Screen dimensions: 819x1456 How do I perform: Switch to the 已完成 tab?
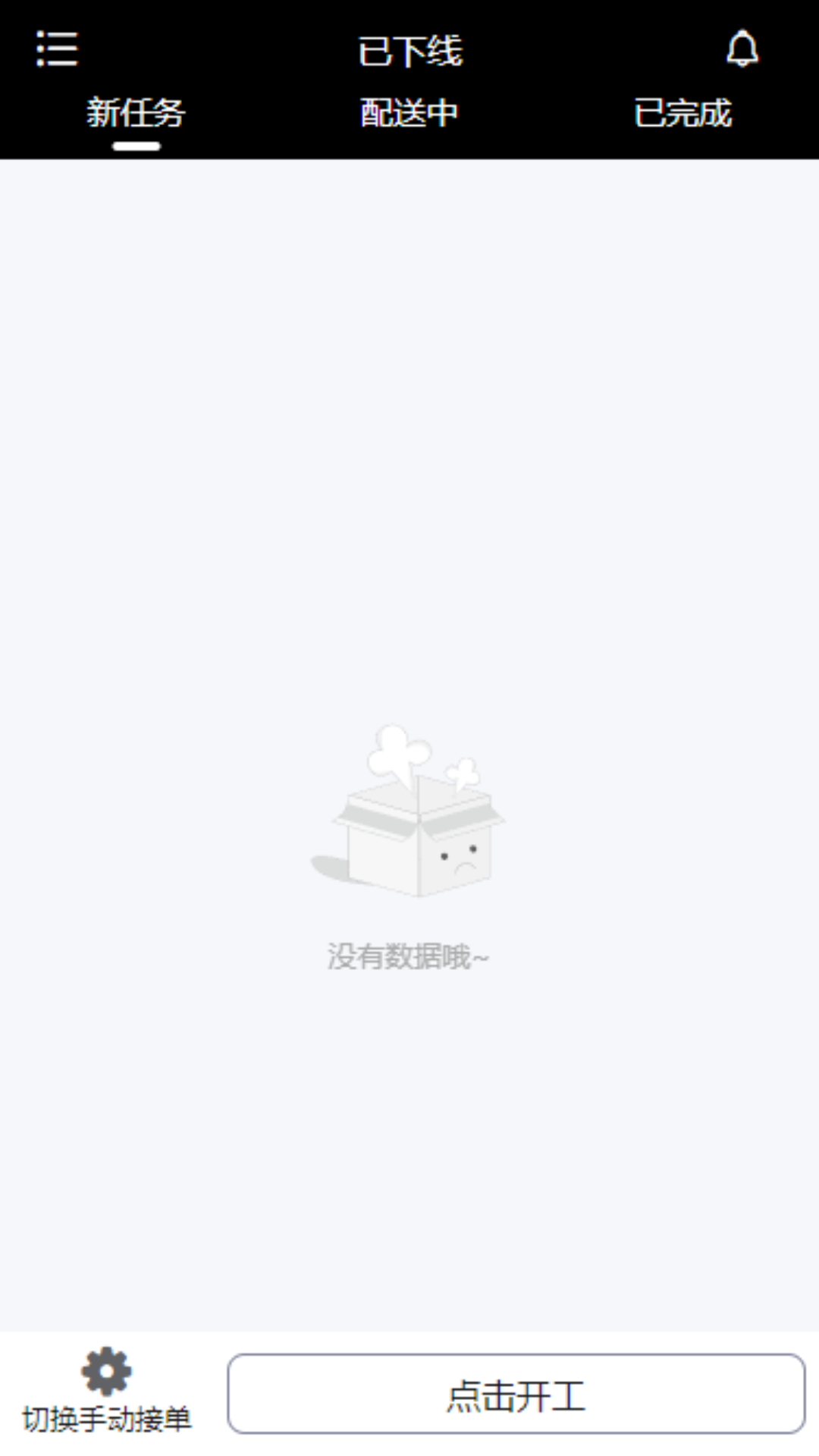[x=682, y=114]
